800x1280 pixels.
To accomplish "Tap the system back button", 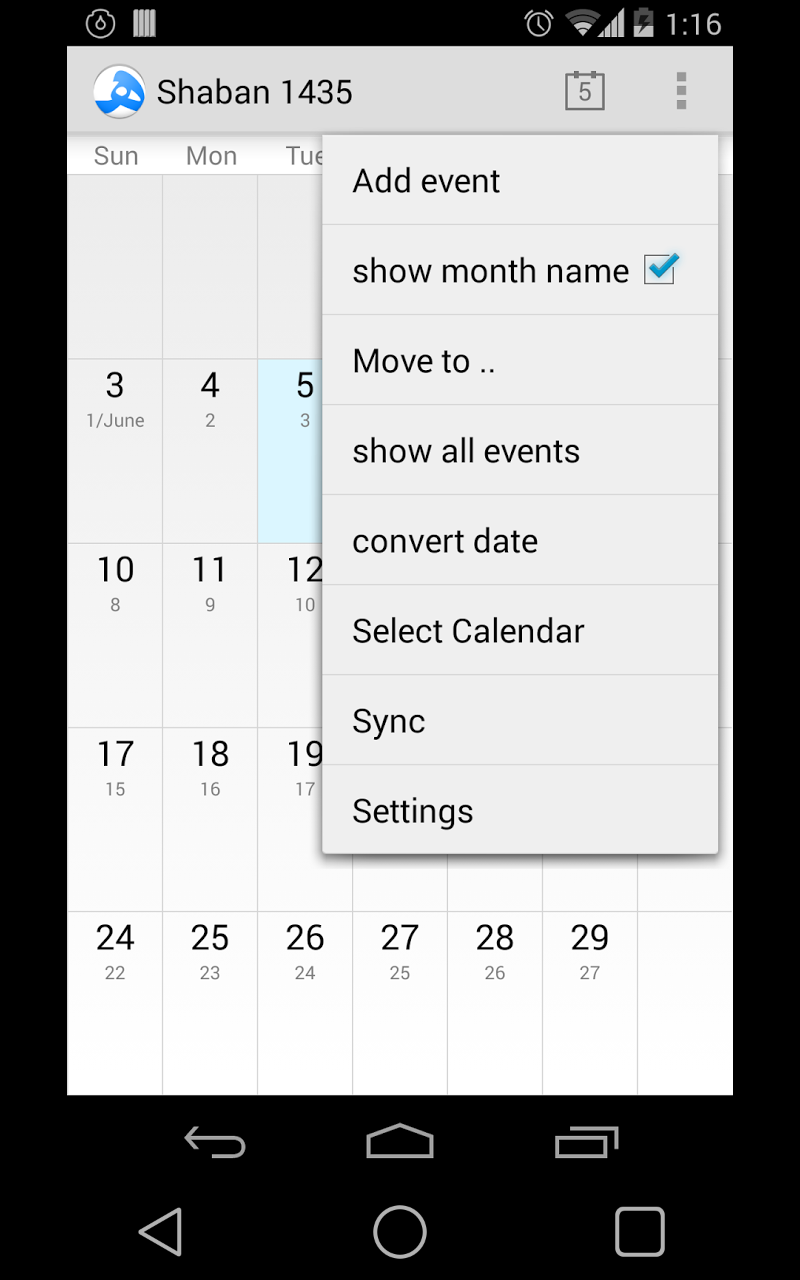I will (161, 1231).
